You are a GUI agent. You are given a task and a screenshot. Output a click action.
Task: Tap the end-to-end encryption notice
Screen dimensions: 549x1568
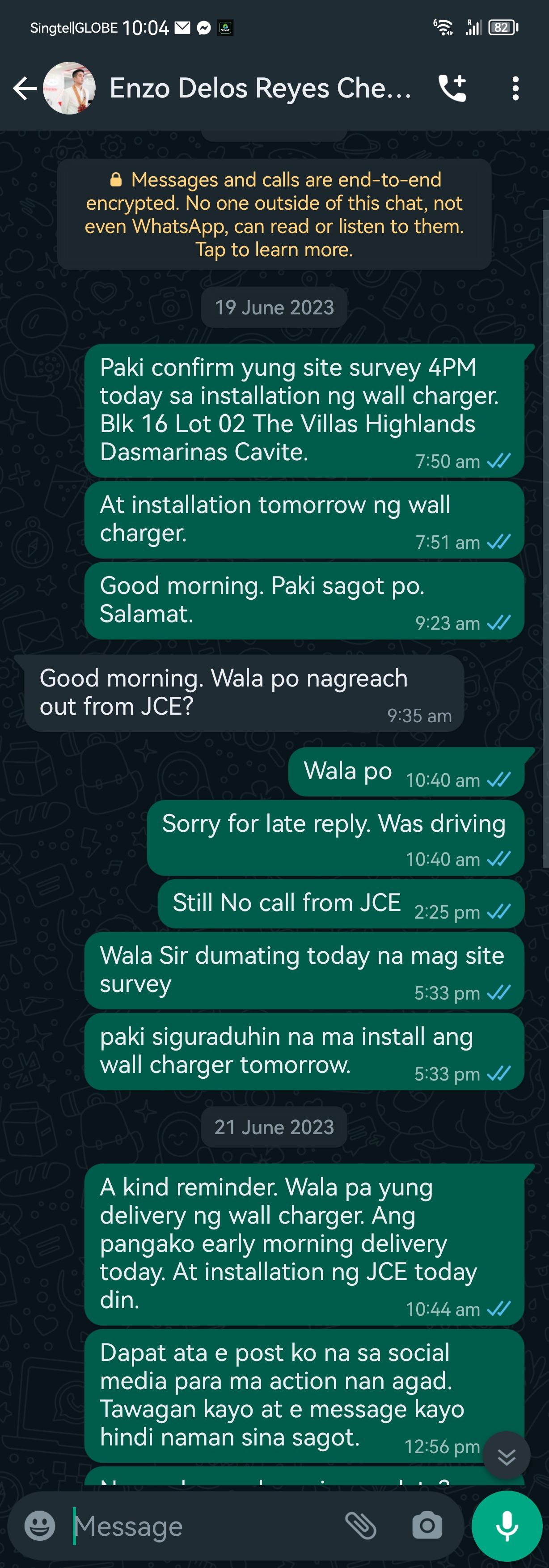(274, 214)
